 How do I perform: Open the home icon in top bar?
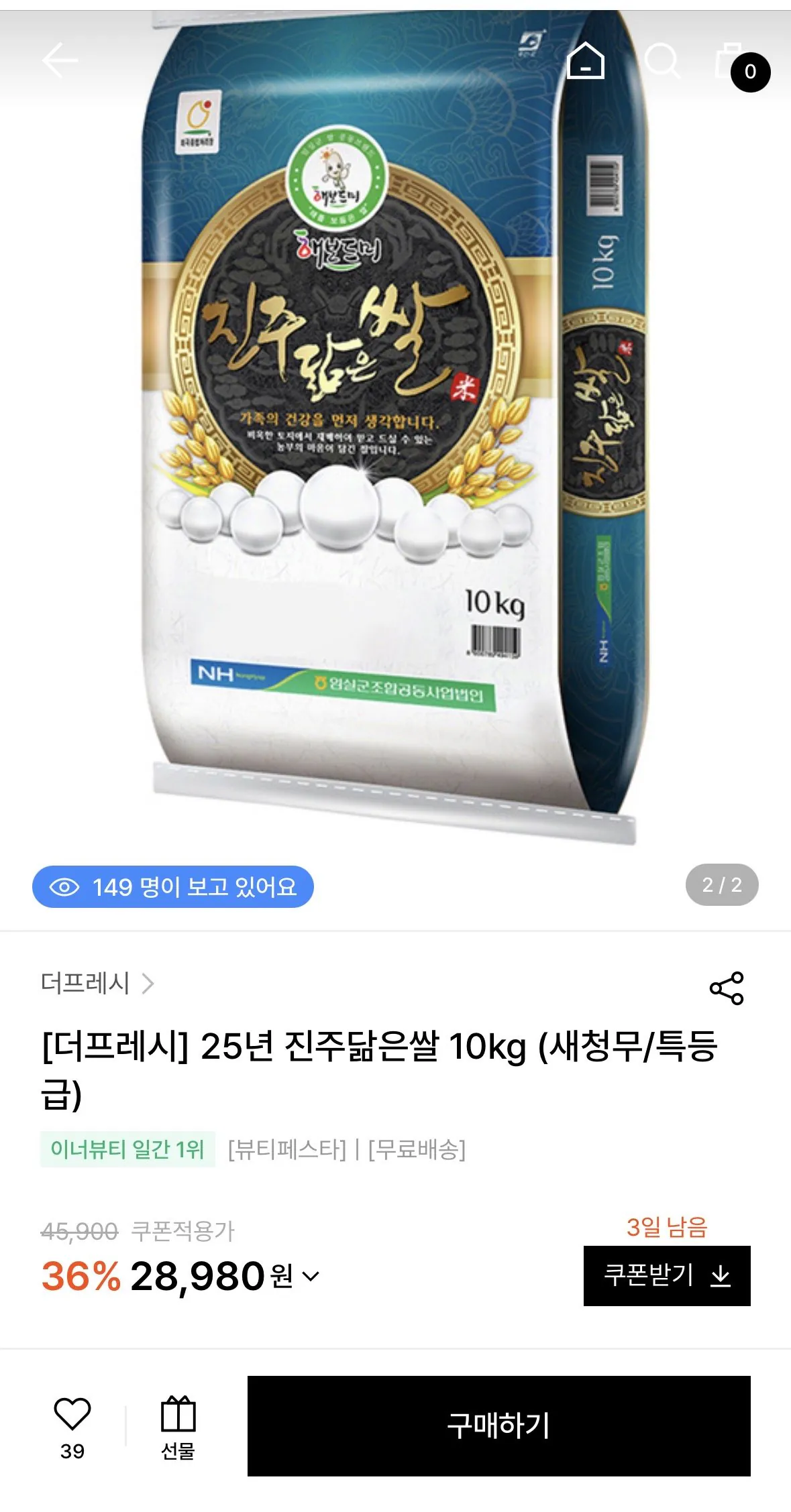[586, 60]
